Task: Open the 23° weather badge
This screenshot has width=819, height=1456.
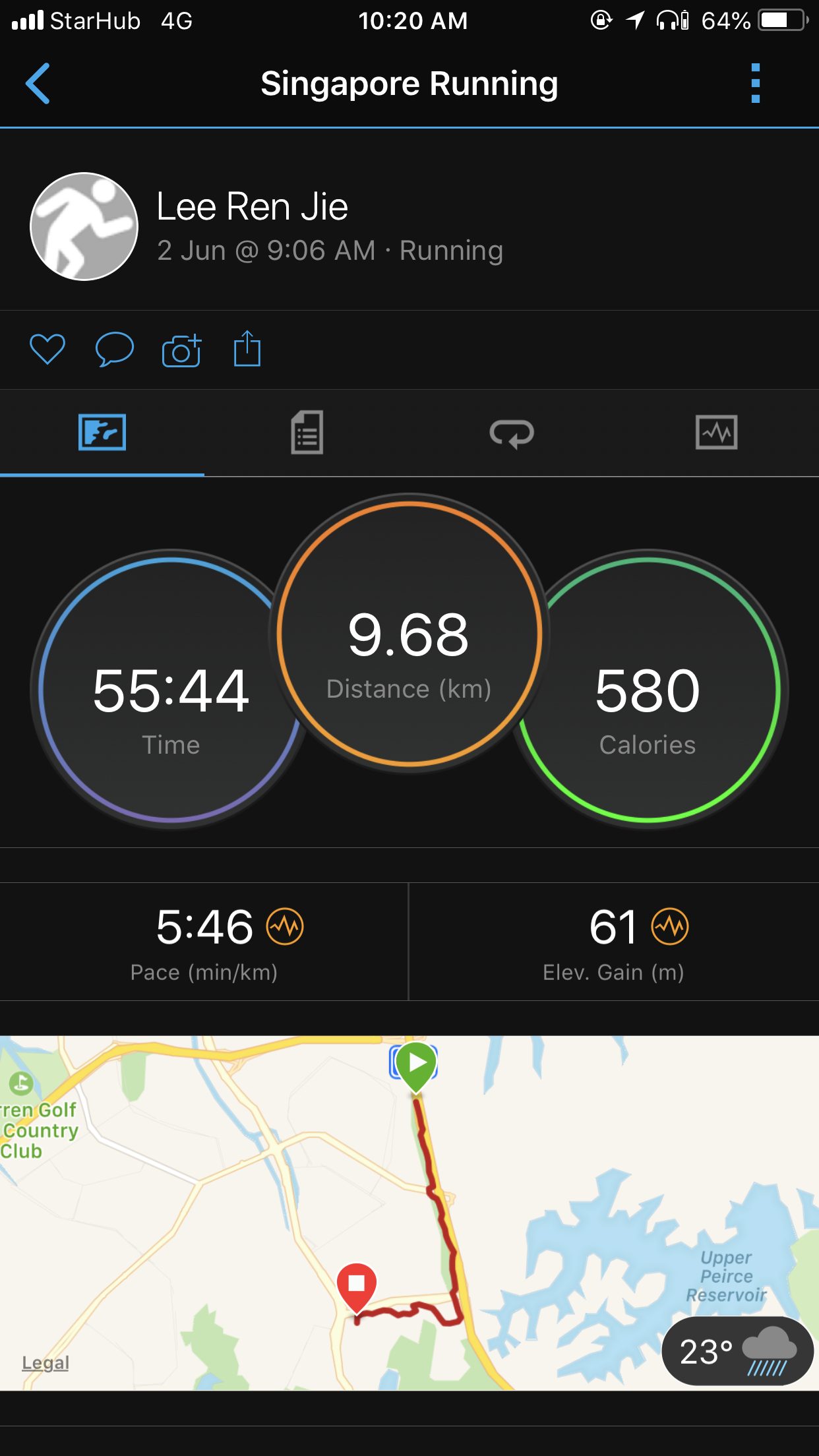Action: (737, 1351)
